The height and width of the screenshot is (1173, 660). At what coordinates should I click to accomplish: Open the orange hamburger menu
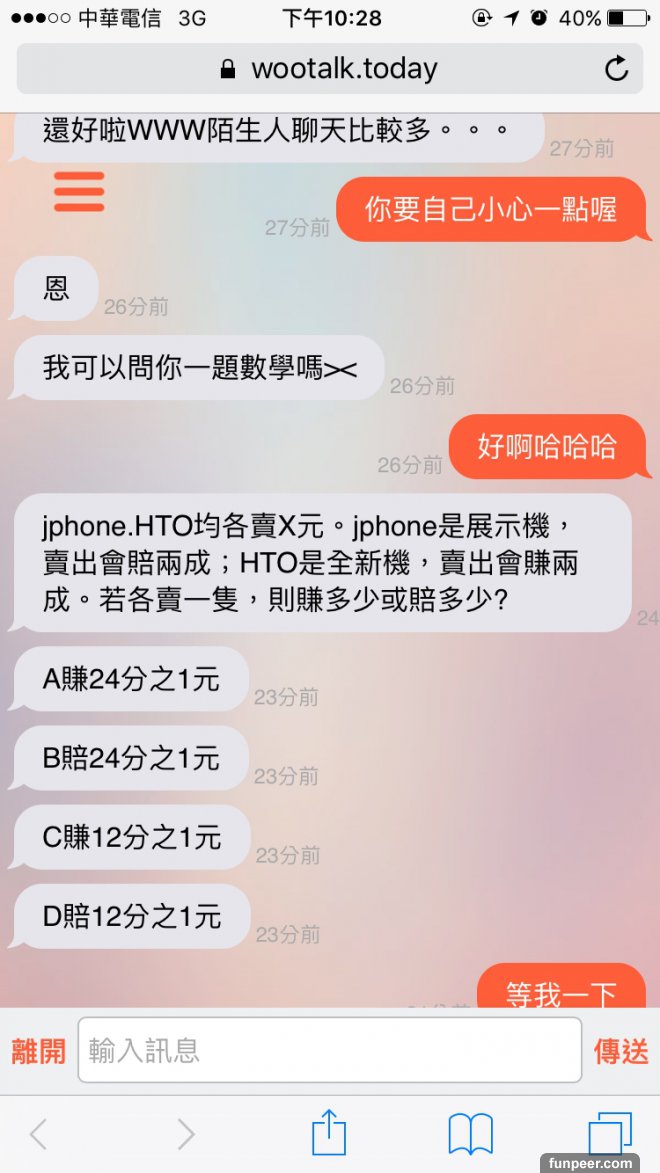79,192
